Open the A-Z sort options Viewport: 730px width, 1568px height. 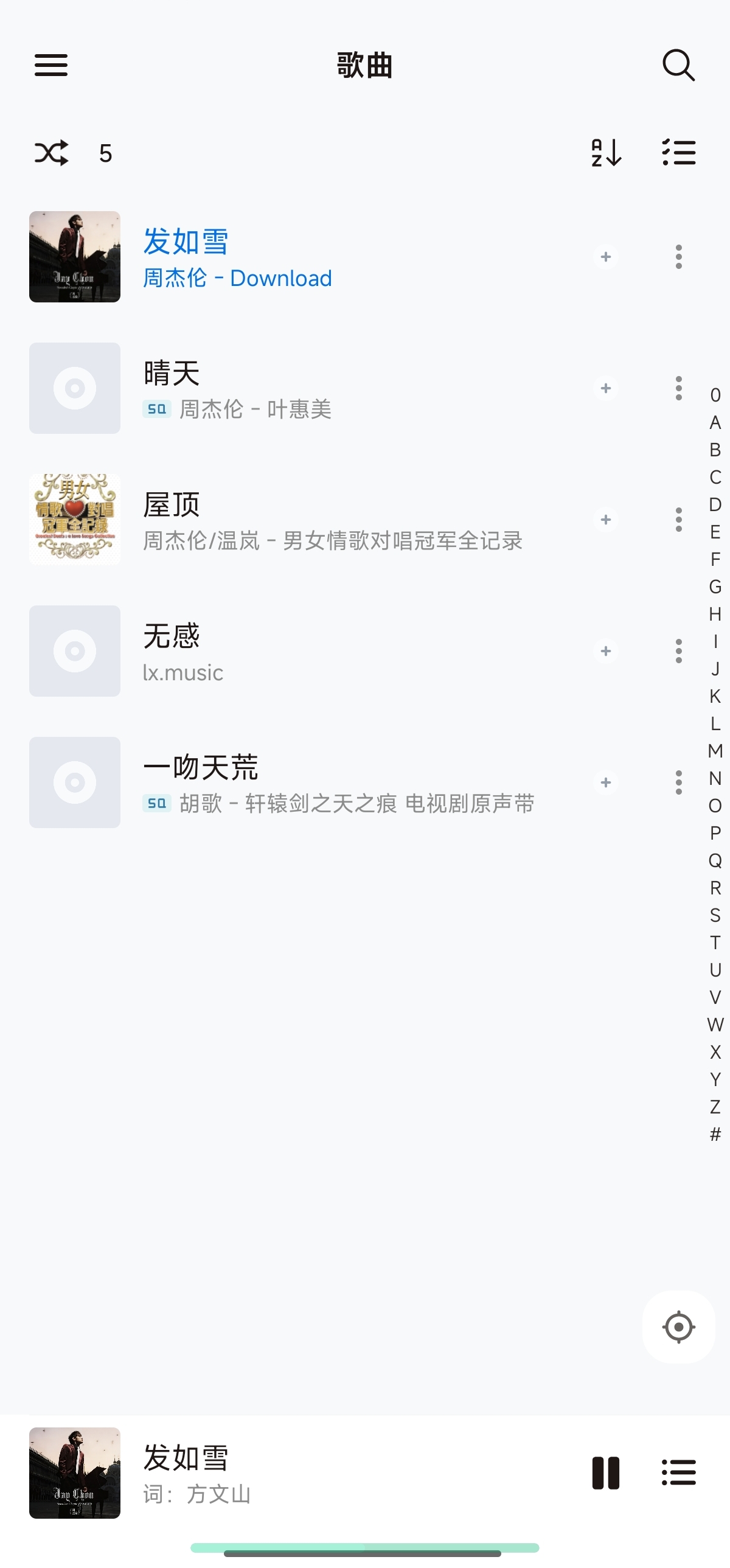tap(607, 153)
